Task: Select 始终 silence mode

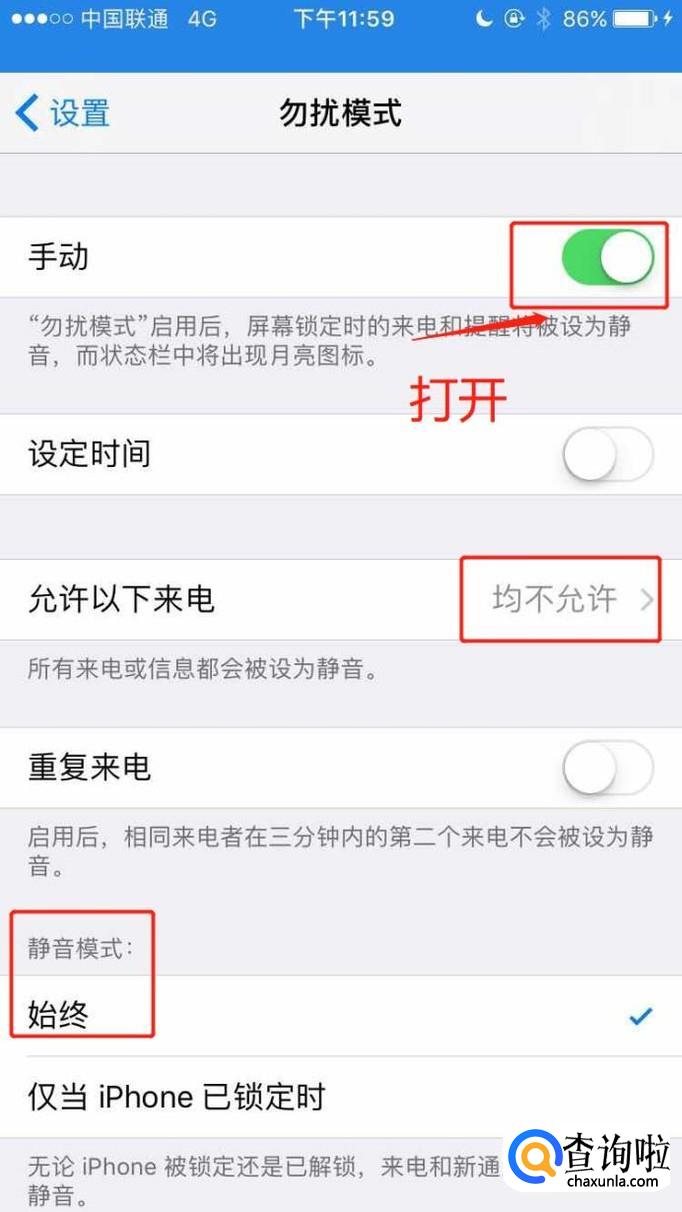Action: coord(341,1016)
